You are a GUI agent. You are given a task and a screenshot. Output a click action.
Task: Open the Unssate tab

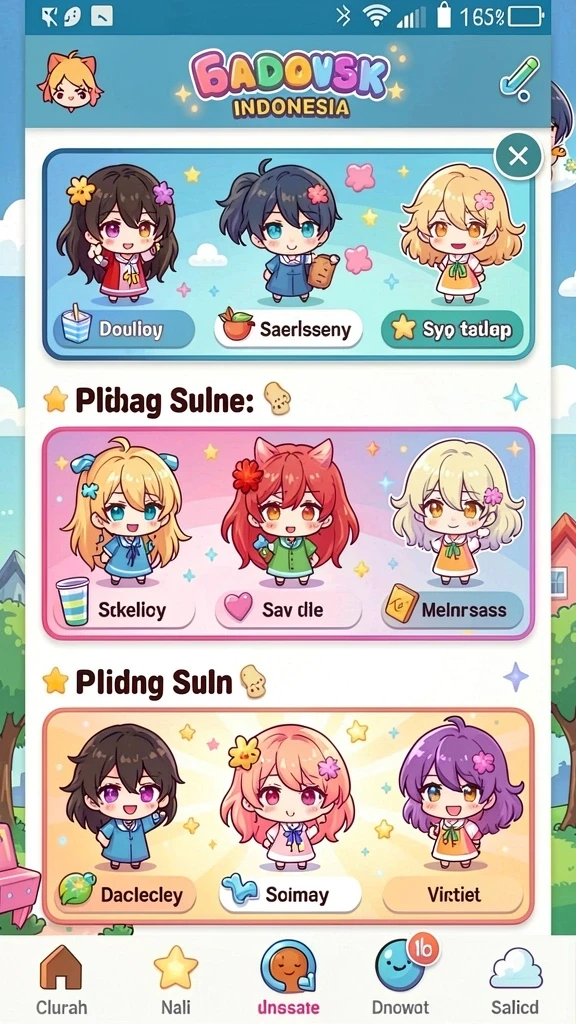pos(288,980)
